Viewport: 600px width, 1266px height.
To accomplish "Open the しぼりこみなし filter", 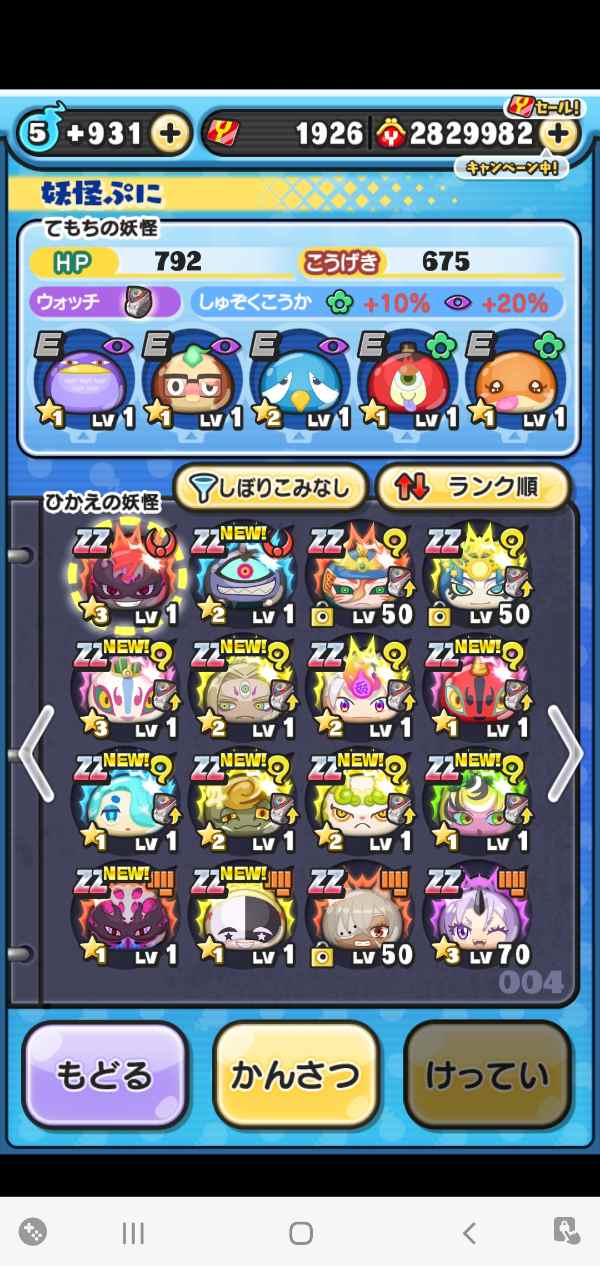I will pyautogui.click(x=271, y=488).
